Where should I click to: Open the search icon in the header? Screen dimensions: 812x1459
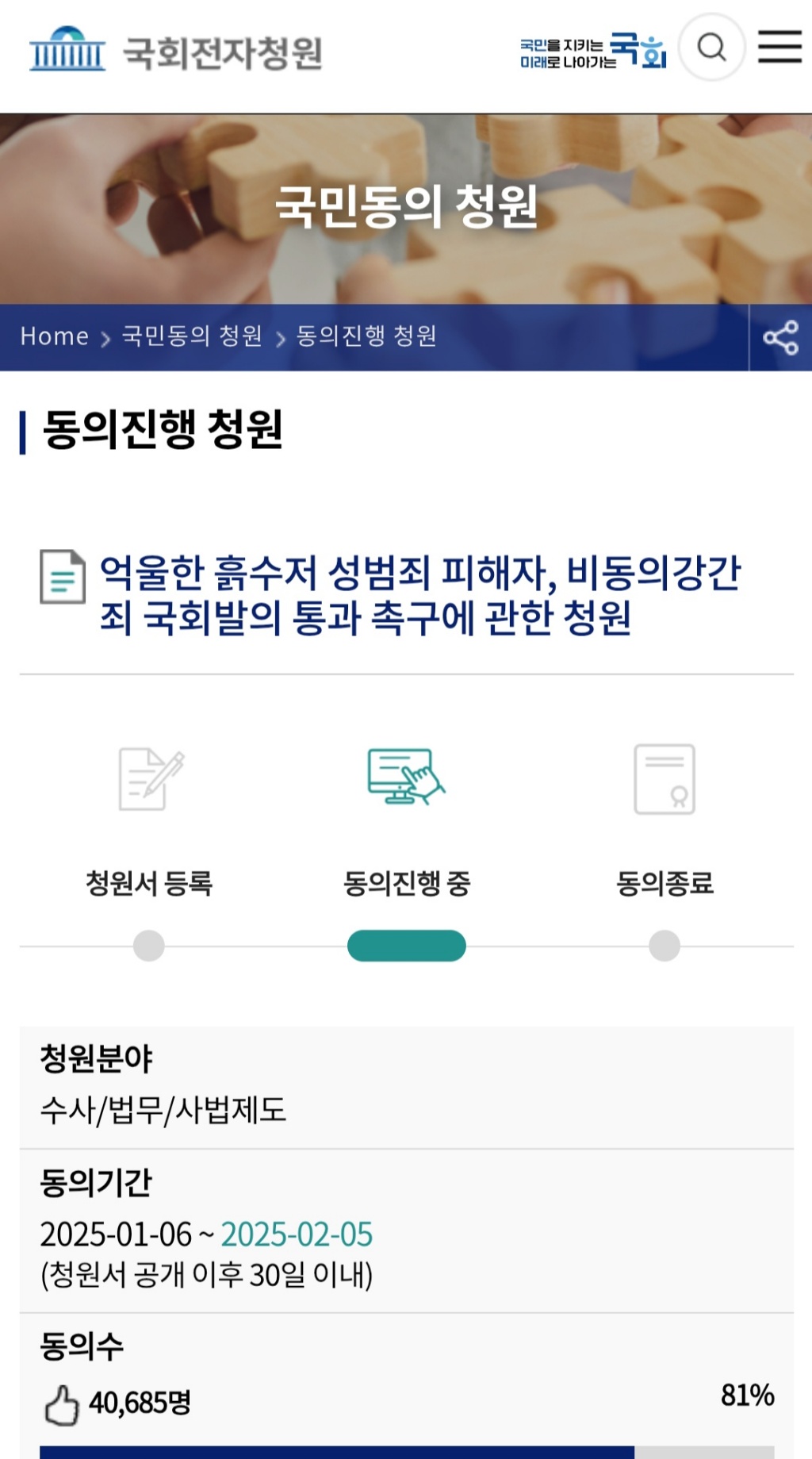(x=711, y=47)
